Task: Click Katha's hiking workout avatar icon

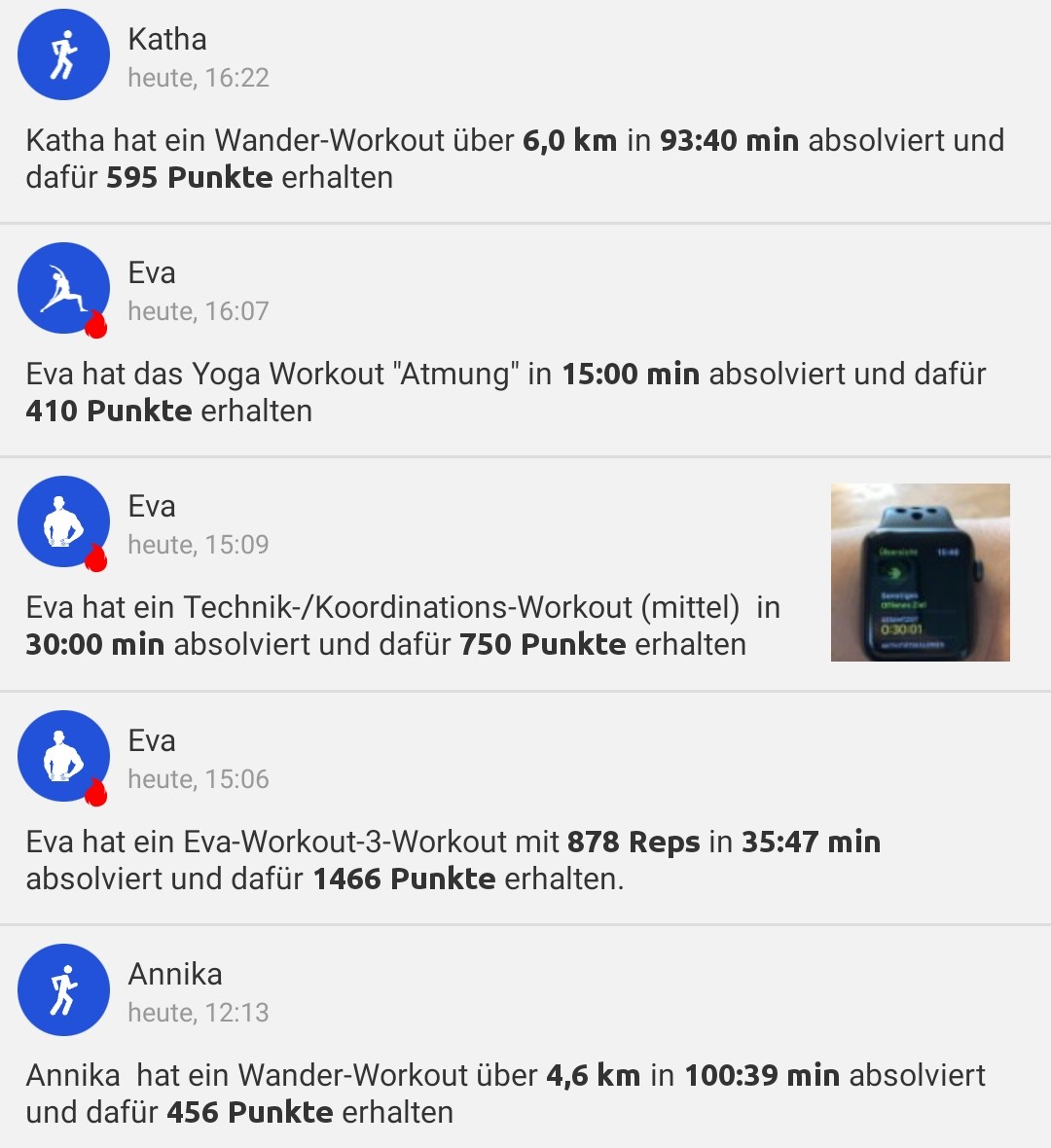Action: click(63, 54)
